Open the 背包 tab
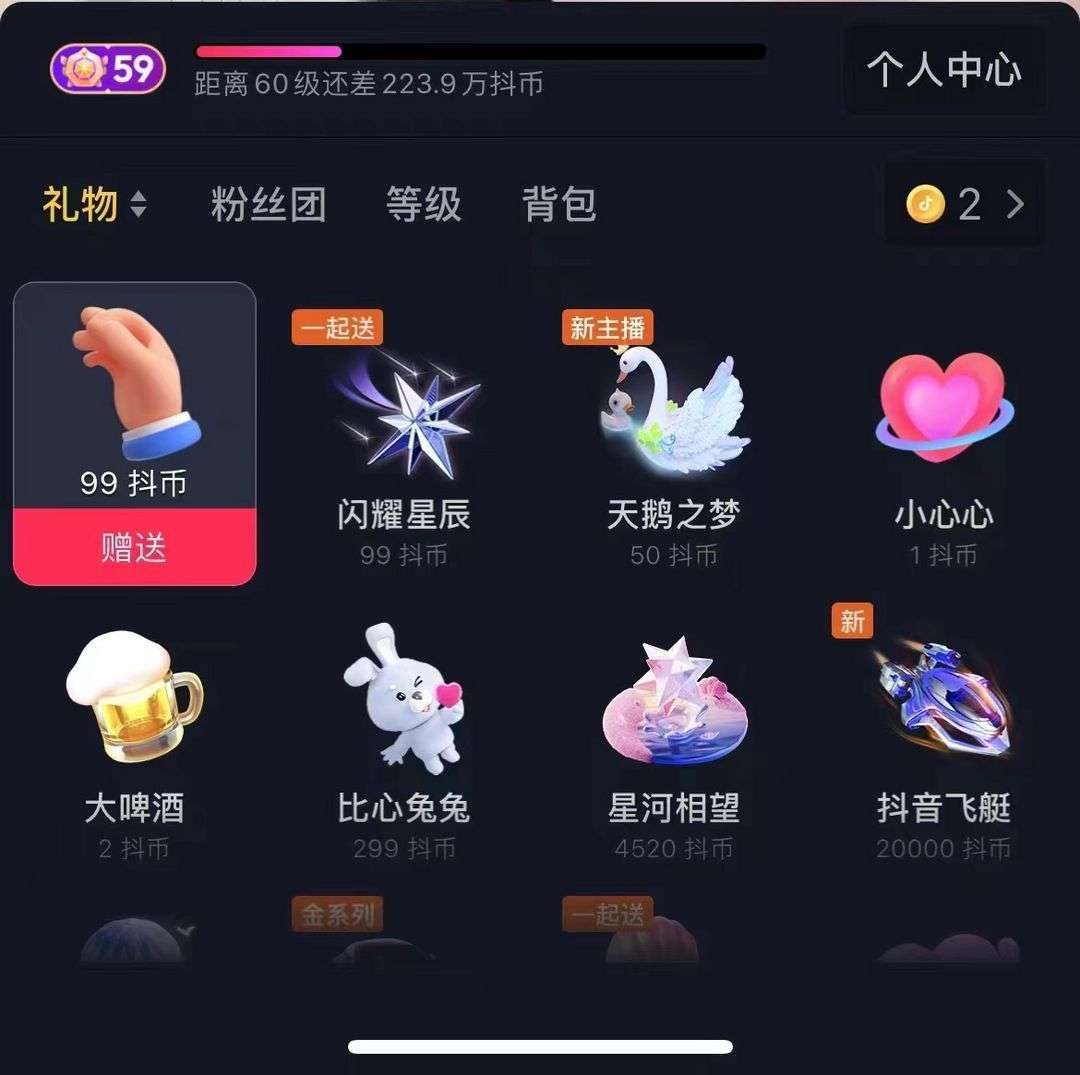The width and height of the screenshot is (1080, 1075). click(559, 205)
